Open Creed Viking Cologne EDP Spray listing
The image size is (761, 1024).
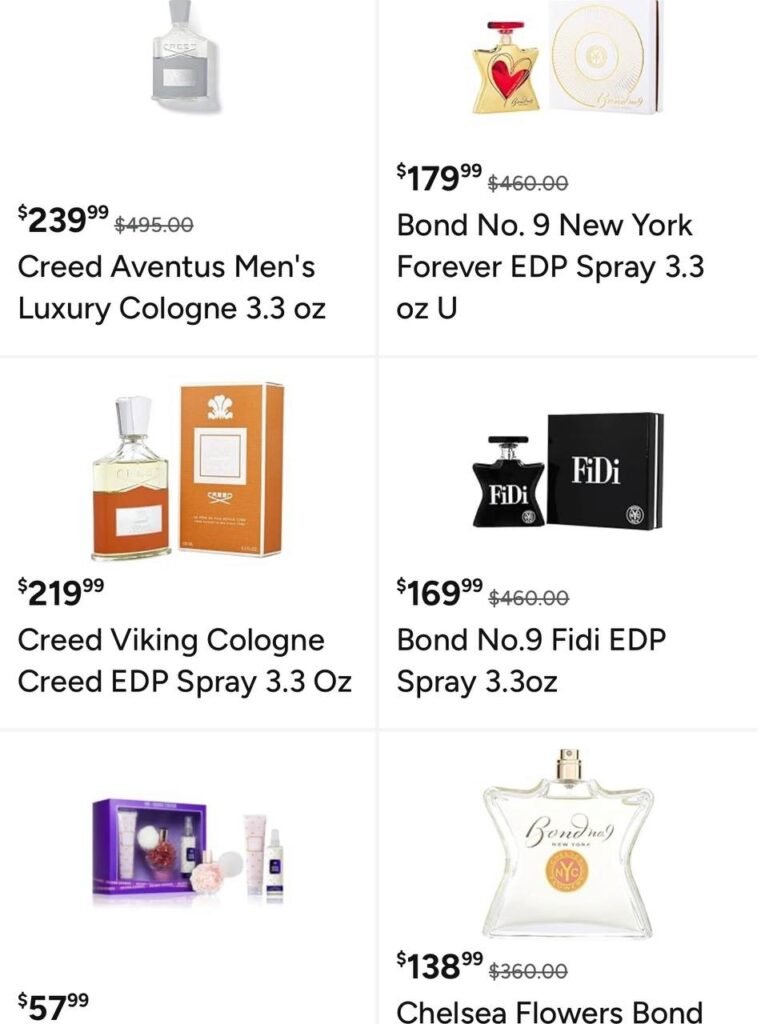(x=185, y=660)
